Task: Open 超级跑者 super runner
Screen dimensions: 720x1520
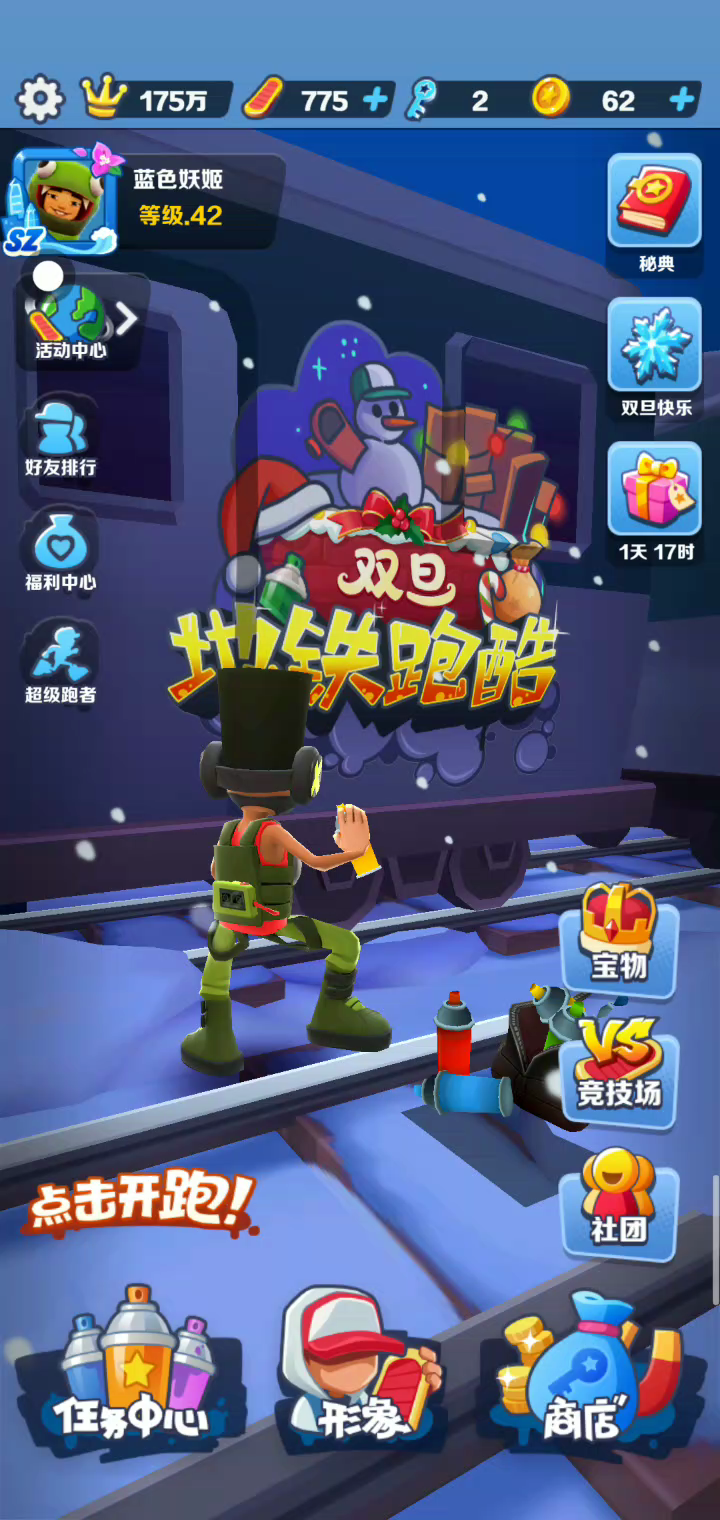Action: coord(60,663)
